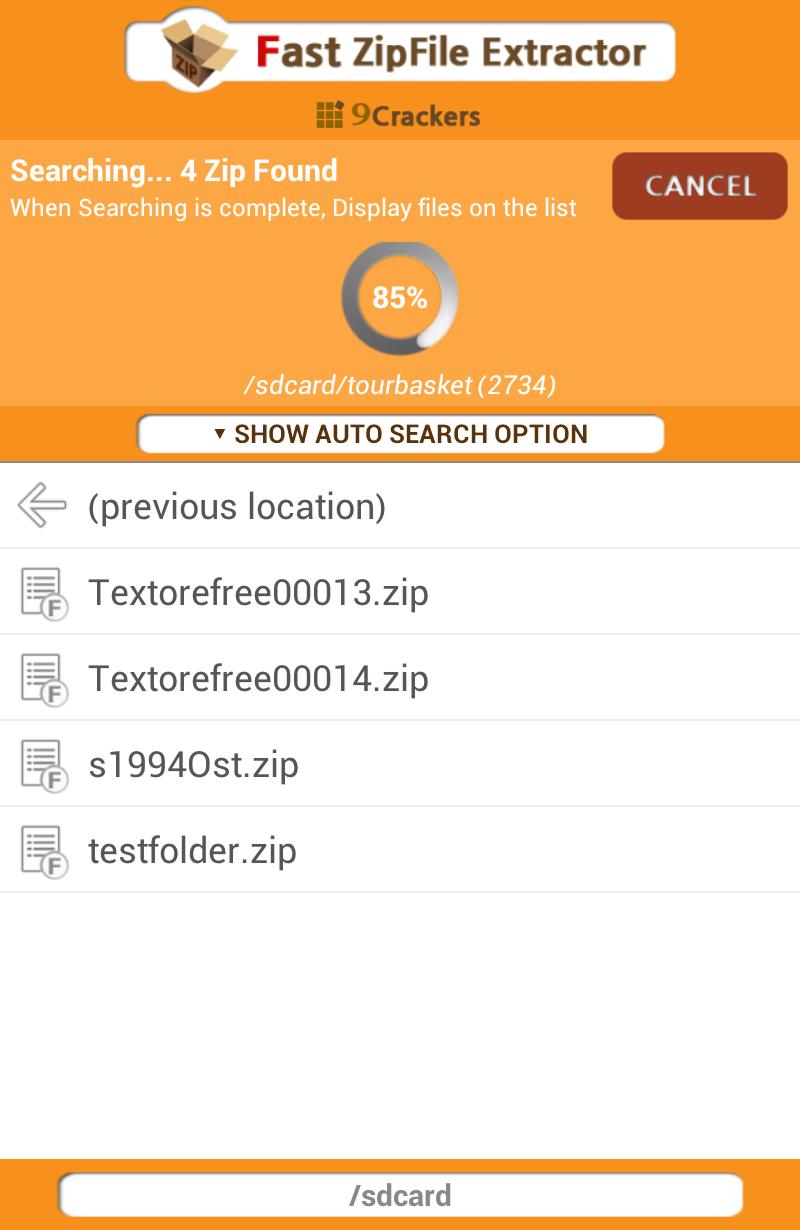Click the 85% circular progress indicator
The width and height of the screenshot is (800, 1230).
coord(400,298)
